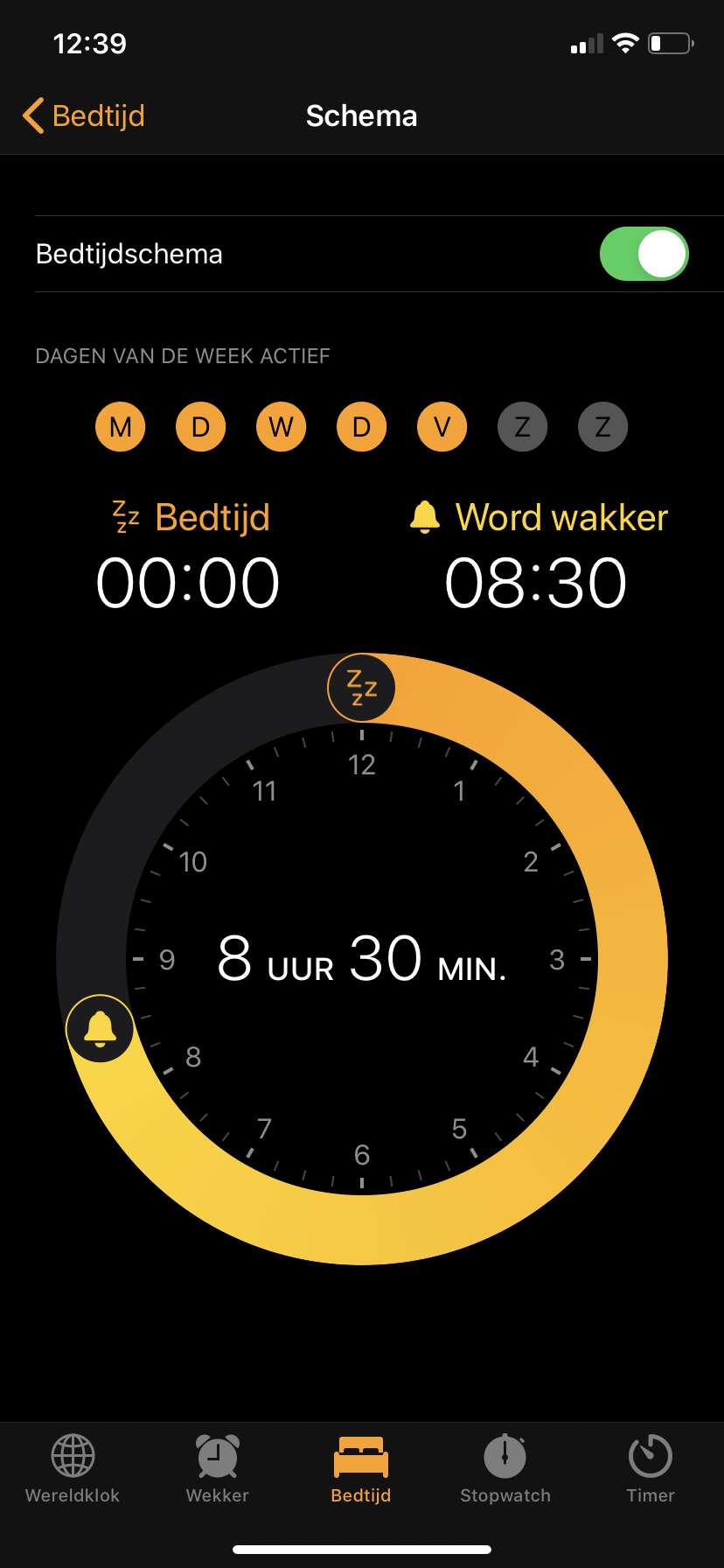The image size is (724, 1568).
Task: Tap the Zzz bedtime handle on dial
Action: point(362,688)
